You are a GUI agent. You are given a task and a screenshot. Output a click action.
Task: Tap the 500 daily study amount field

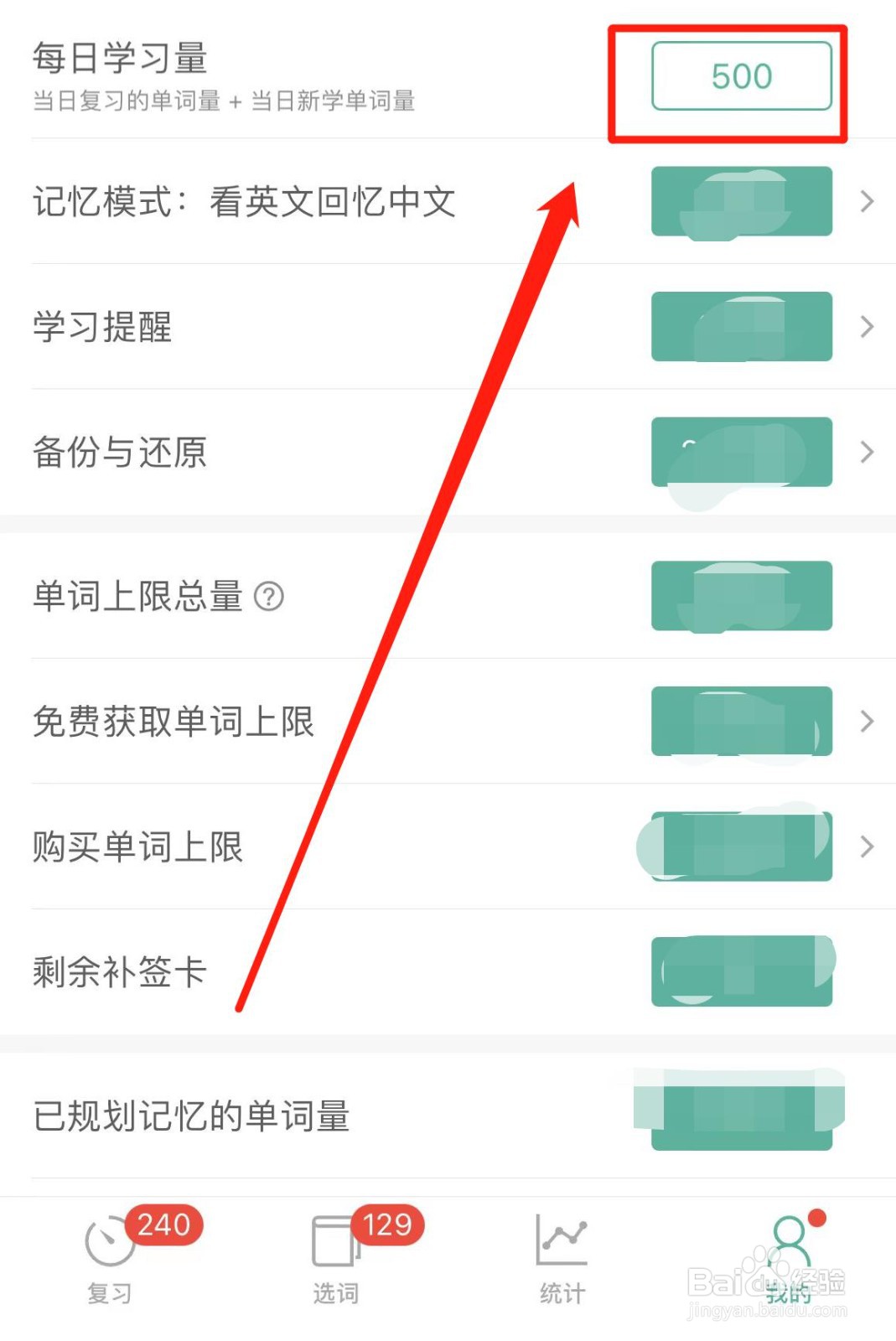pos(741,75)
